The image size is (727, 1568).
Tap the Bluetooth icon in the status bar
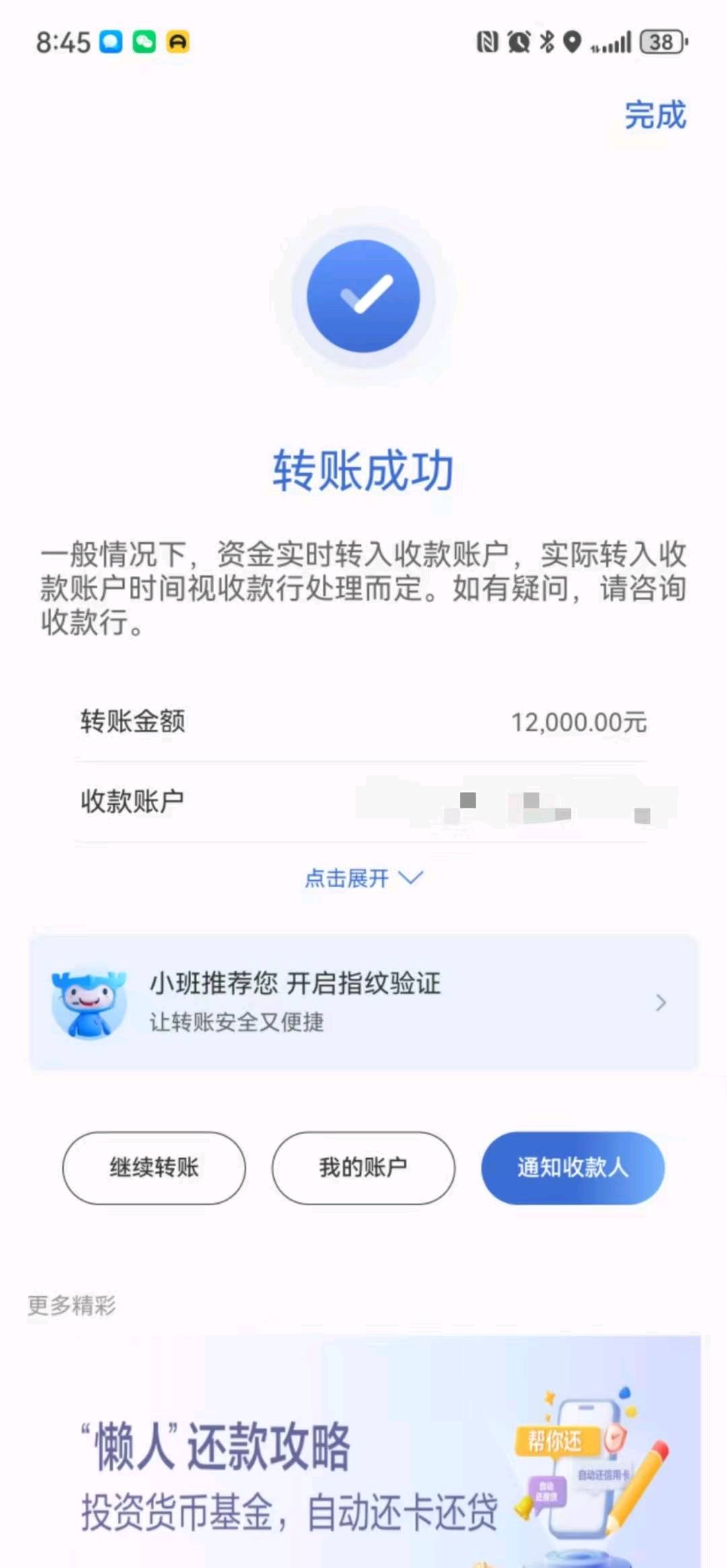[x=547, y=42]
